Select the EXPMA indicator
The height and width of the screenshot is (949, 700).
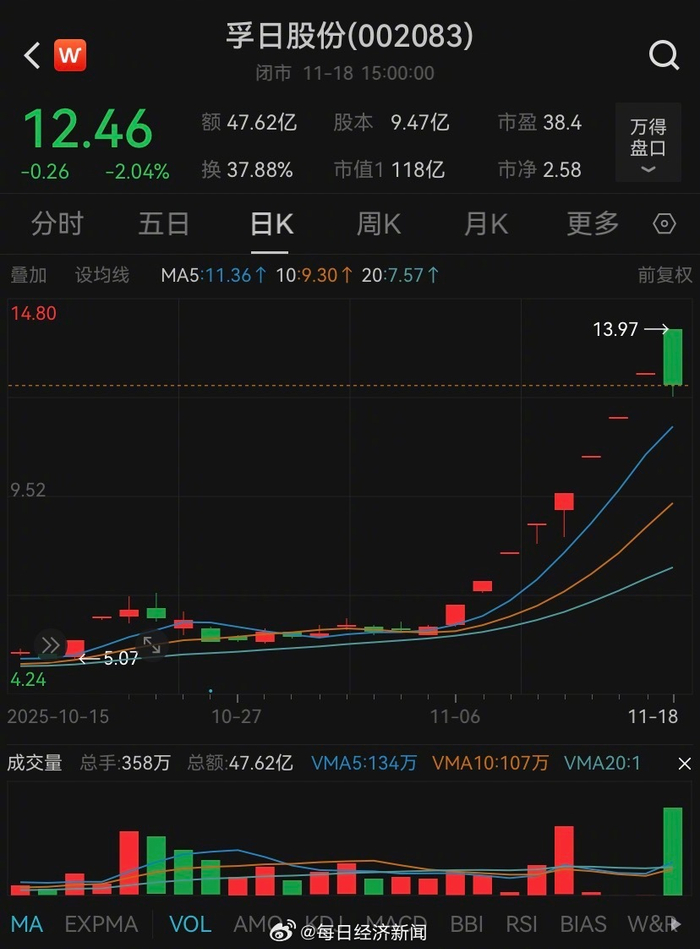click(99, 925)
